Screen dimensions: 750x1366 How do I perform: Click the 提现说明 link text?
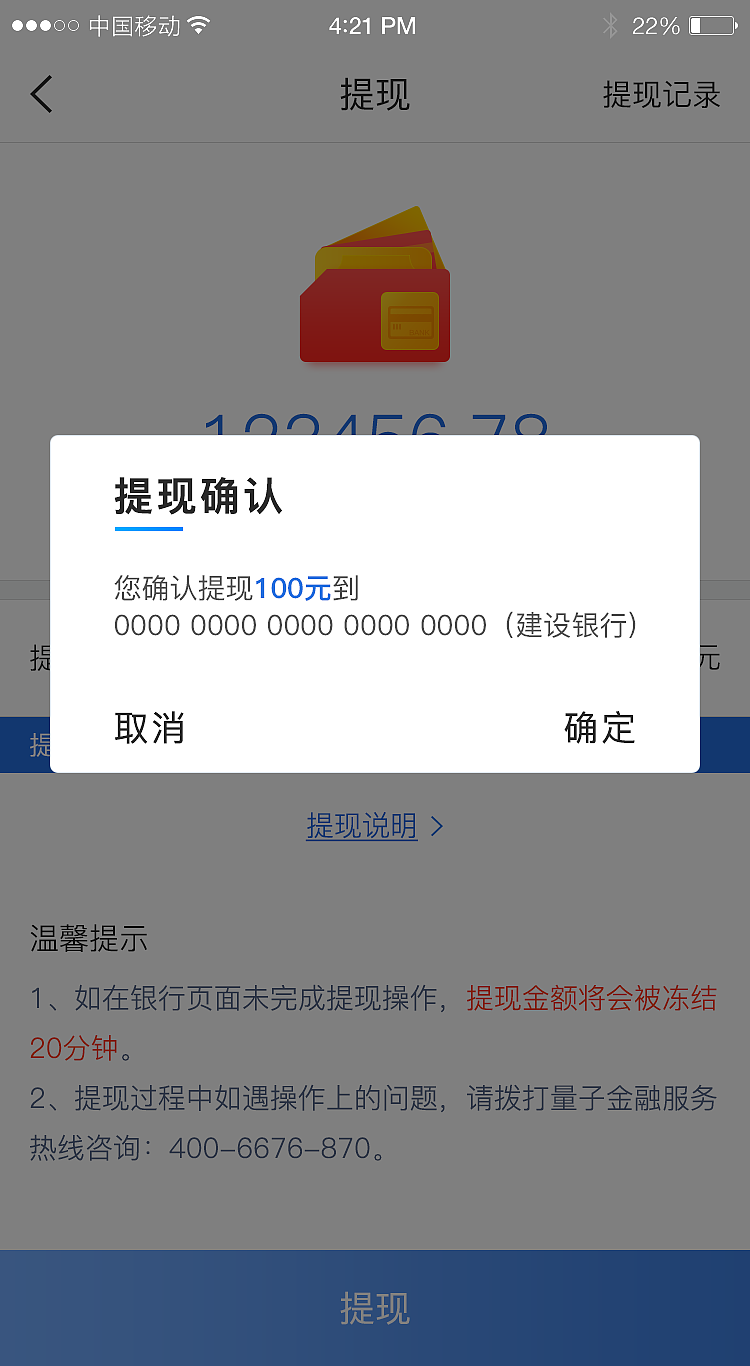coord(361,826)
